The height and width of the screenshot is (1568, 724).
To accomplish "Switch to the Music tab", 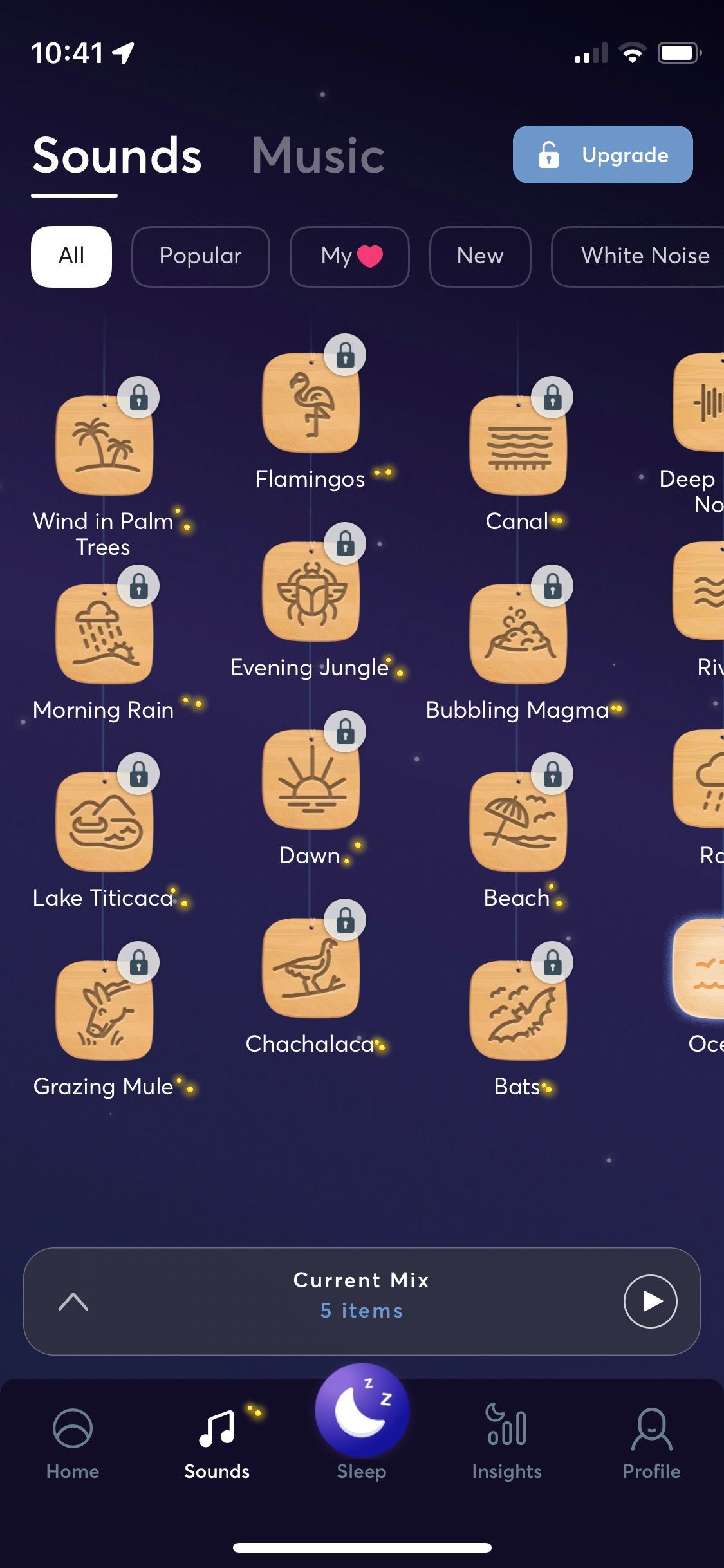I will pos(318,156).
